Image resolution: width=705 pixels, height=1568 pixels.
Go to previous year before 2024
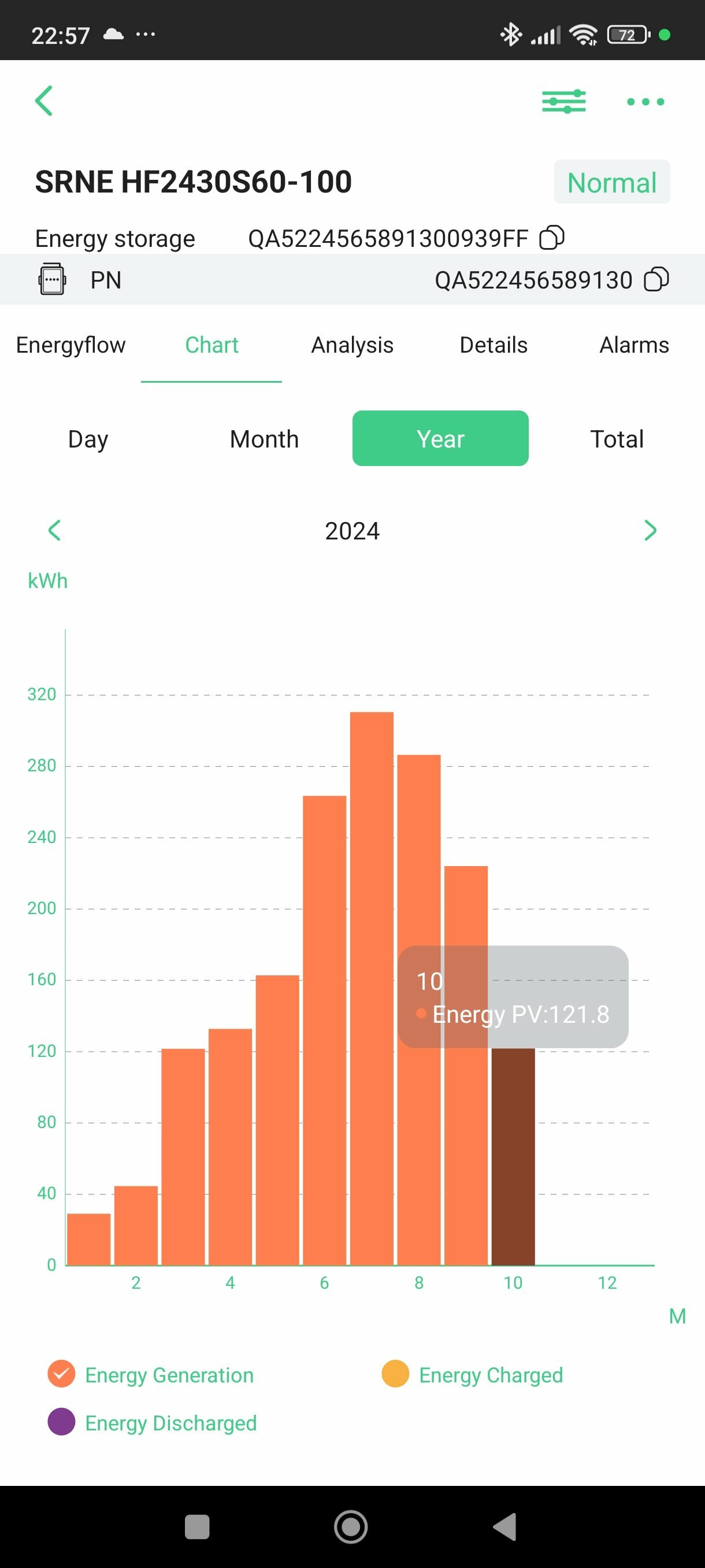point(54,530)
